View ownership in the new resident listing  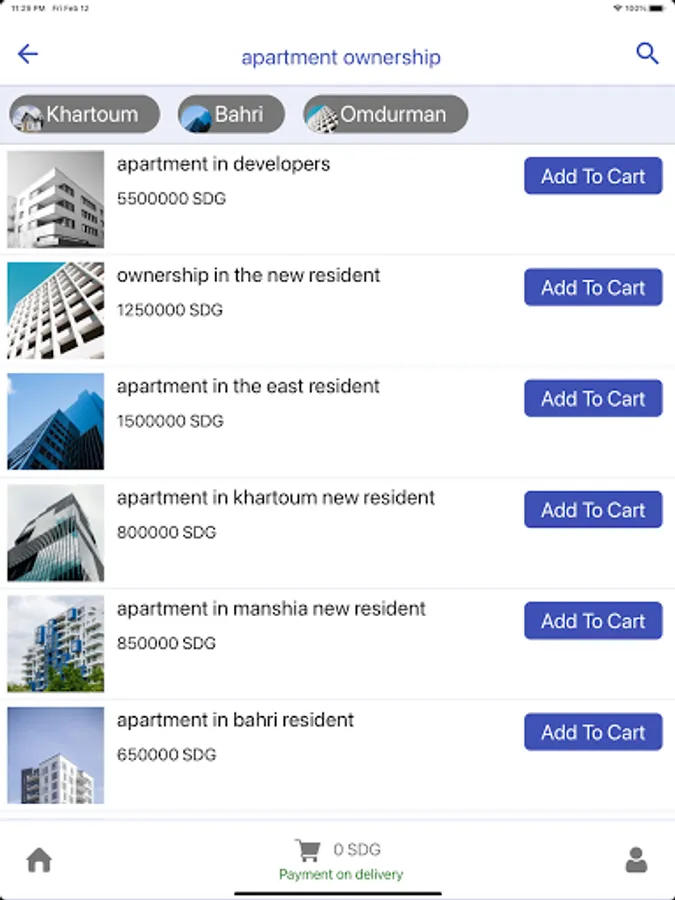(248, 275)
